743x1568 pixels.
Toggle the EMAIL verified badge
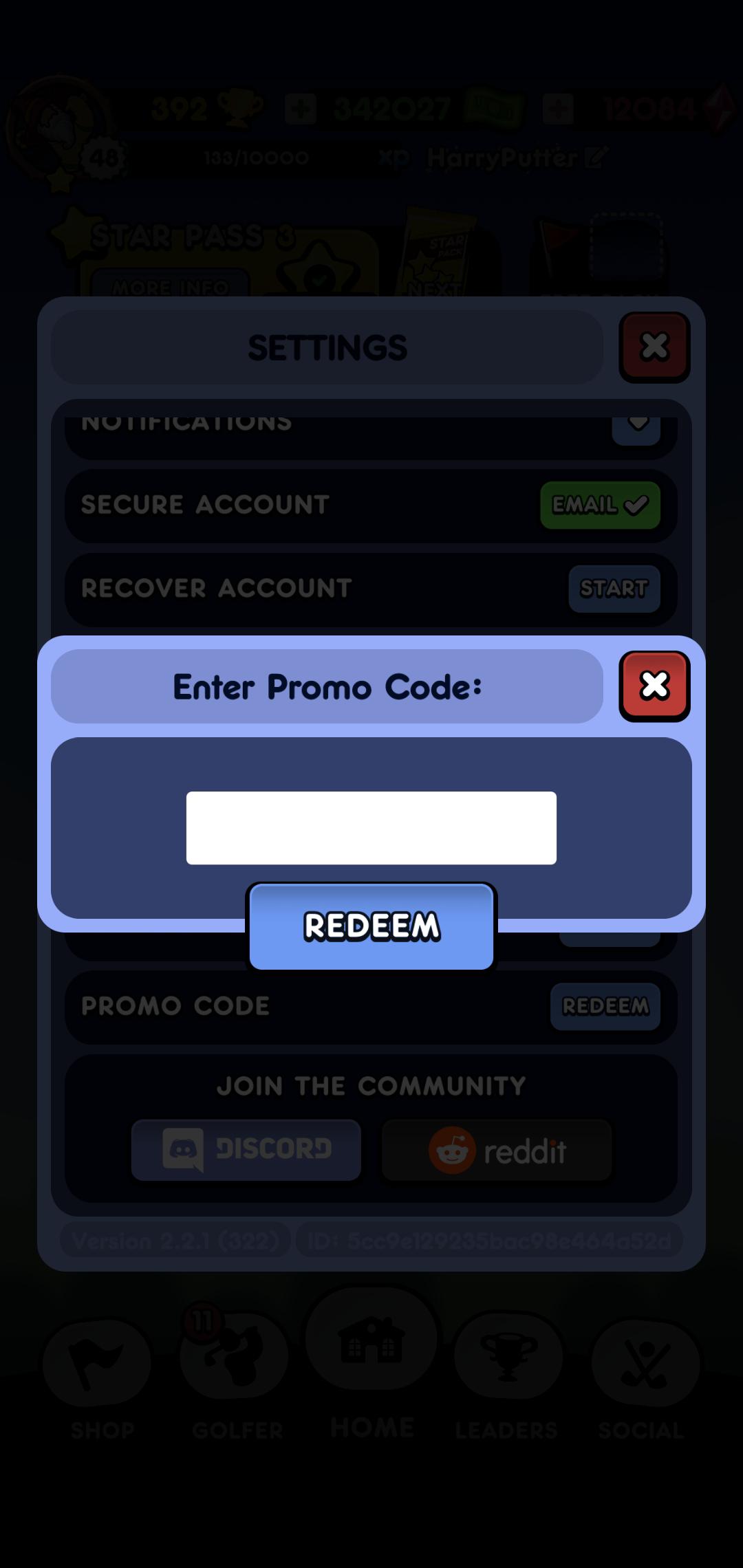tap(601, 505)
